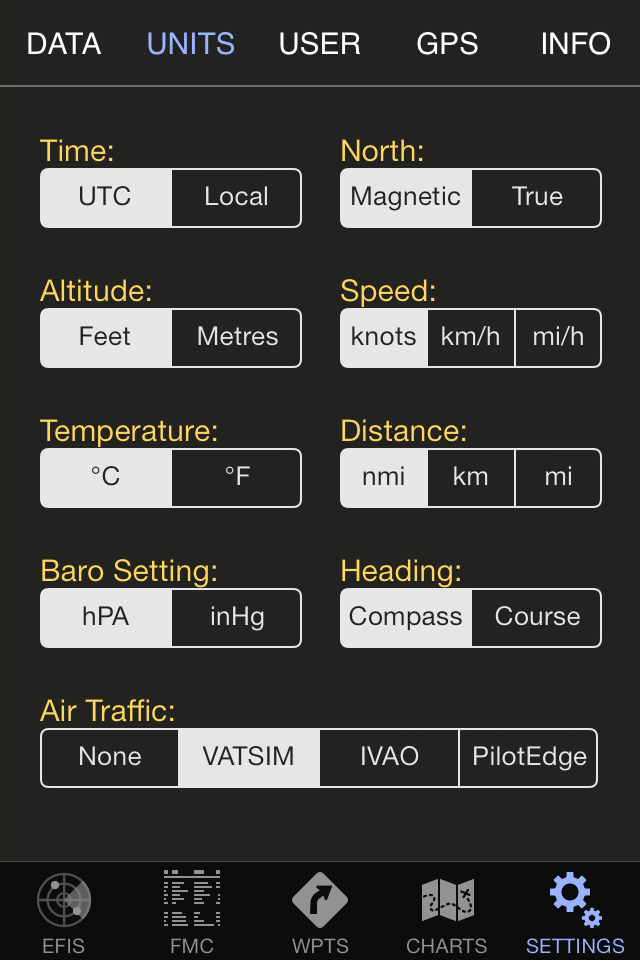The width and height of the screenshot is (640, 960).
Task: Choose mi/h for speed
Action: tap(558, 337)
